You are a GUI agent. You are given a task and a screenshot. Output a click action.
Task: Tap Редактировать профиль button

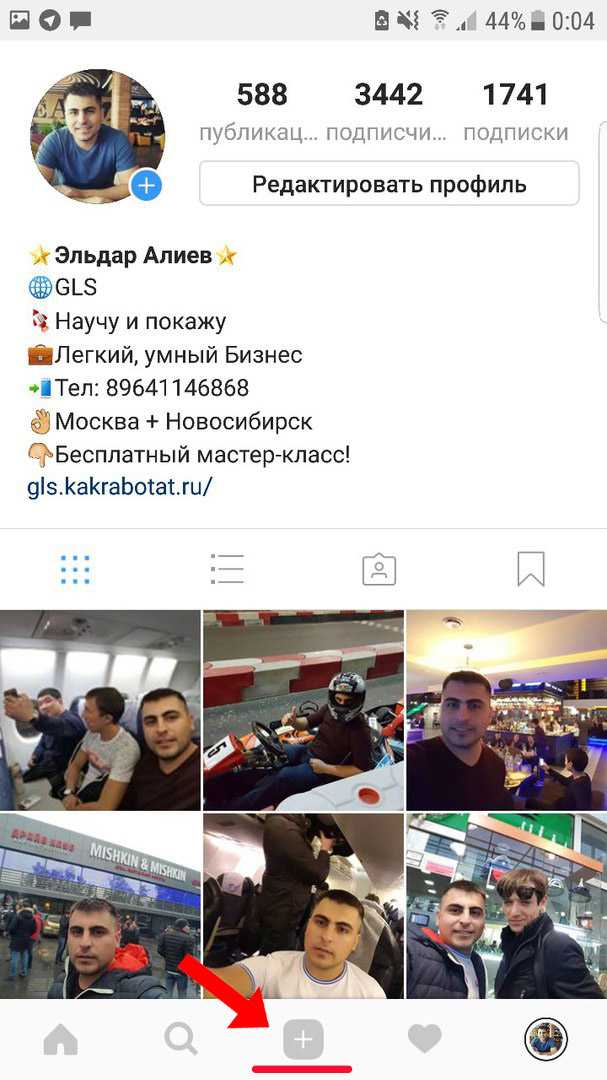[x=389, y=184]
